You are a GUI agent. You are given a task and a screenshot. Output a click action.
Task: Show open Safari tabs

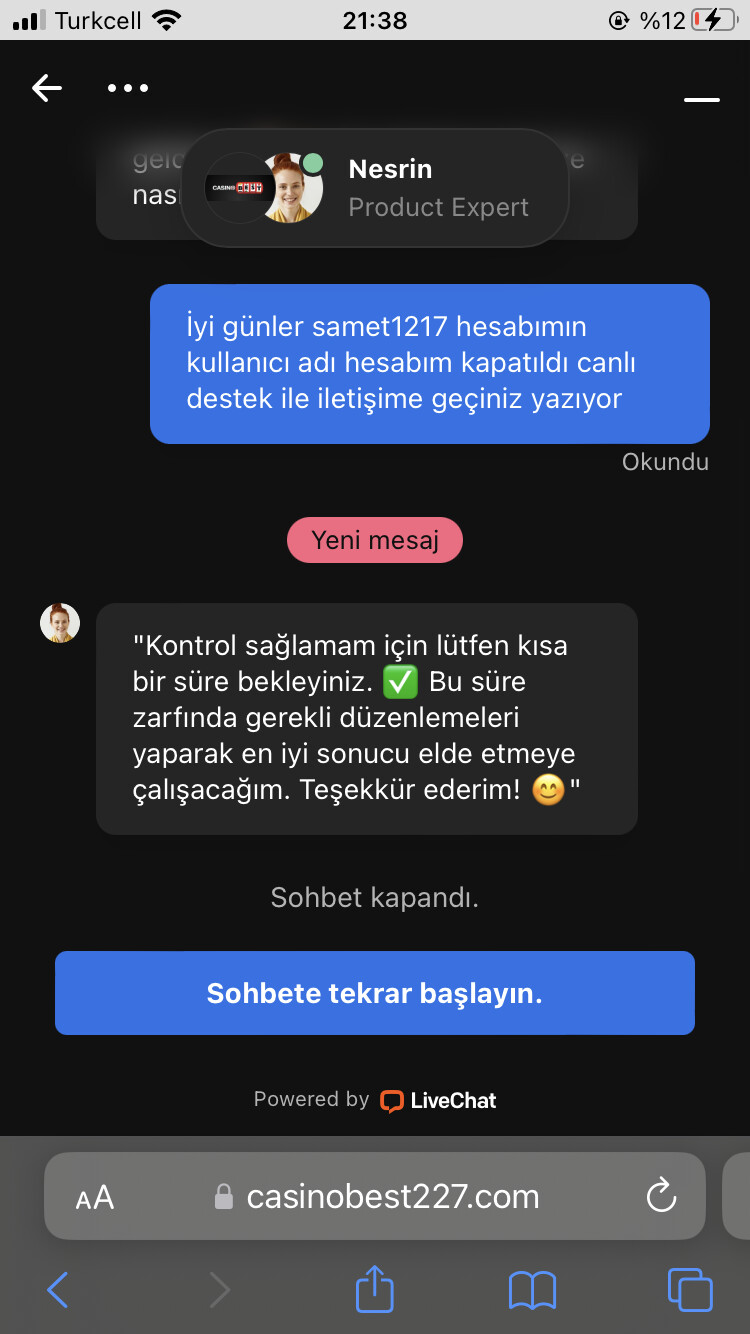(690, 1290)
